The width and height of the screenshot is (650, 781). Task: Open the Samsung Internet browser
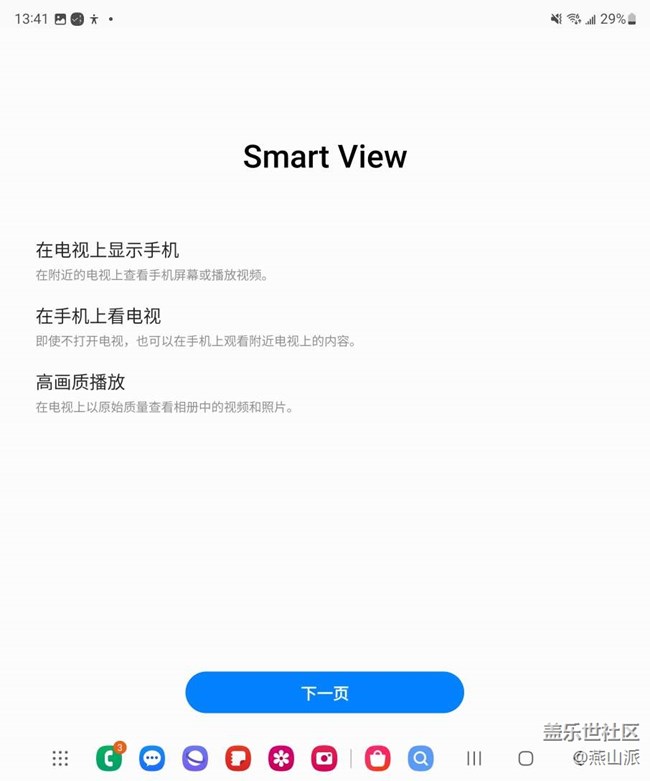point(195,758)
